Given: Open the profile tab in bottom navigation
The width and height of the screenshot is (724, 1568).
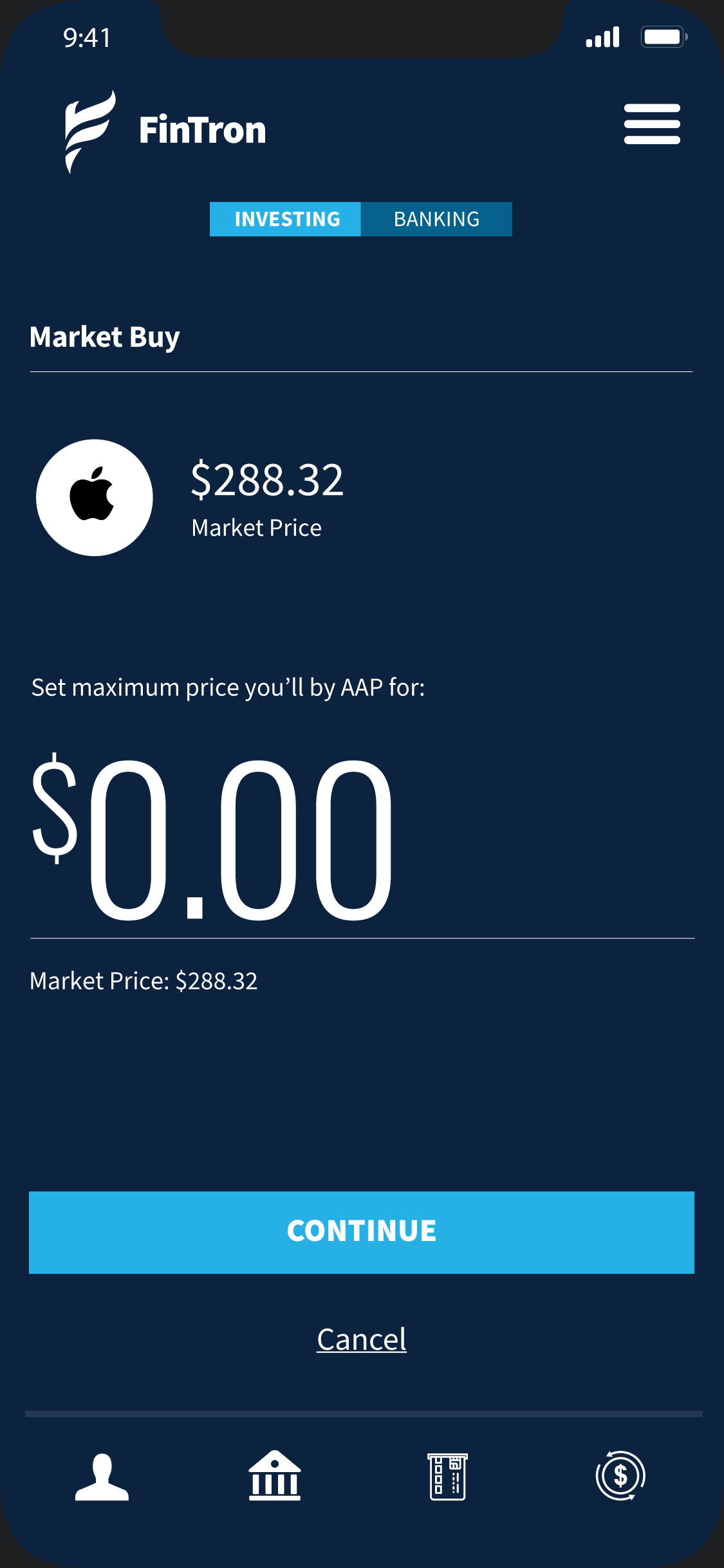Looking at the screenshot, I should (x=102, y=1477).
